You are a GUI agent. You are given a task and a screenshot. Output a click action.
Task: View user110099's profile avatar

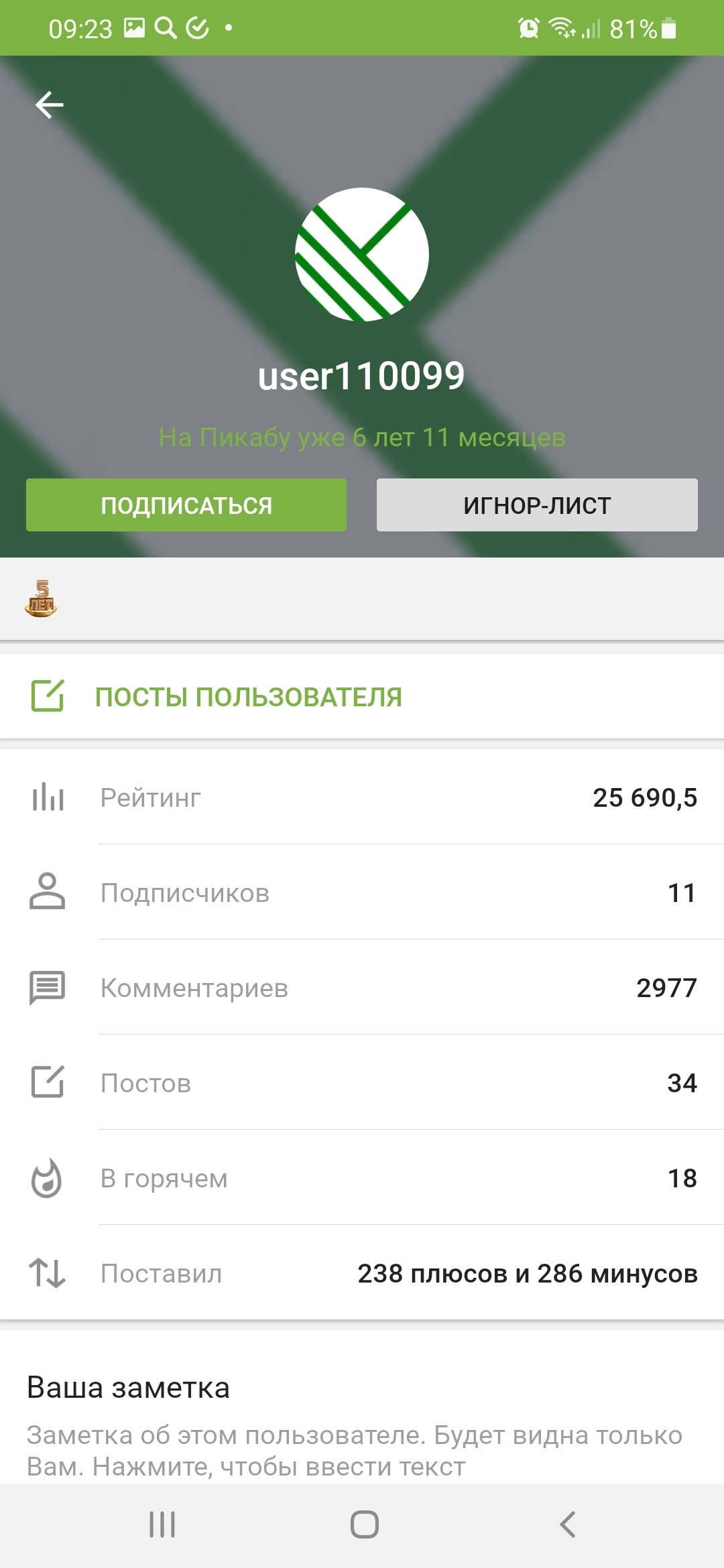pyautogui.click(x=362, y=255)
